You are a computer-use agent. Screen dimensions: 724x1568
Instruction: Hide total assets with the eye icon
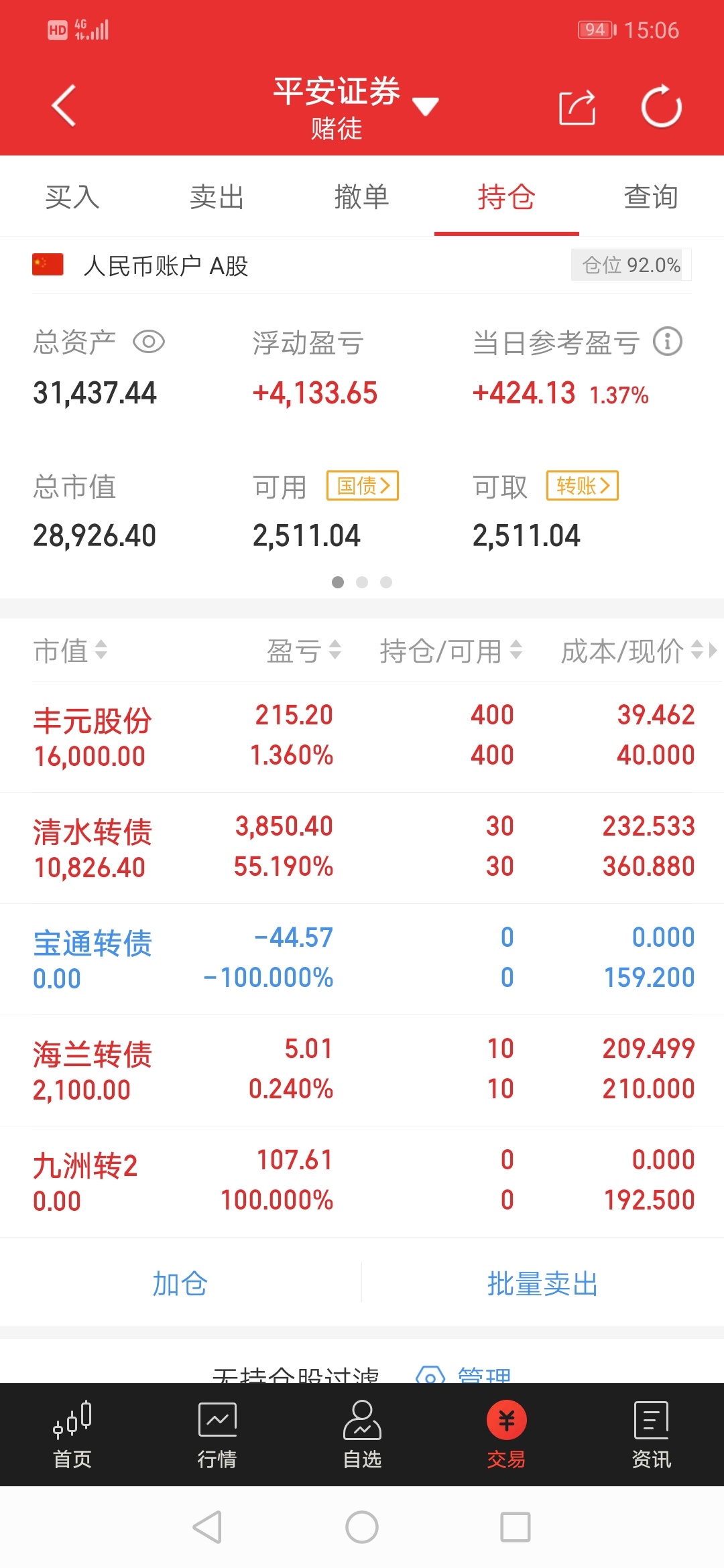click(149, 342)
